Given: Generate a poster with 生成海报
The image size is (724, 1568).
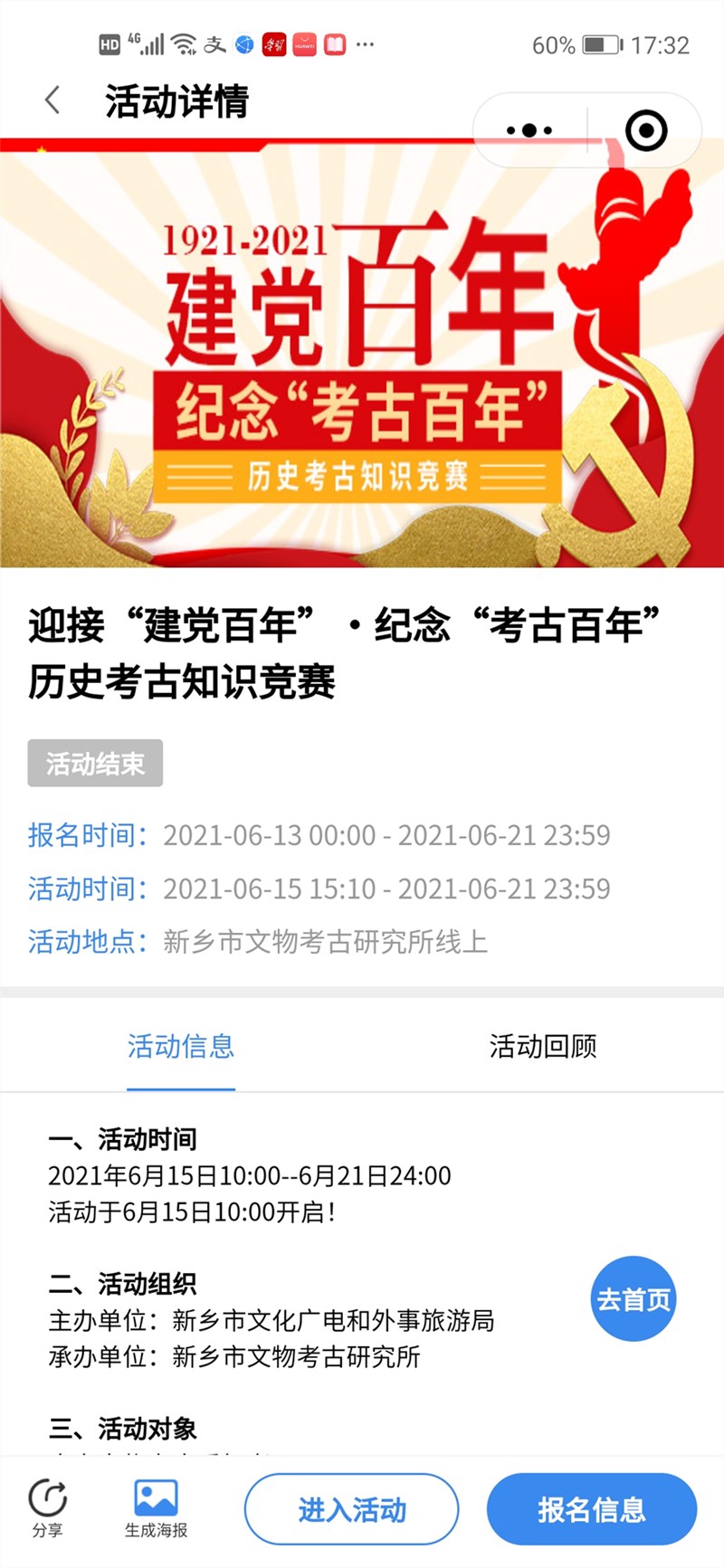Looking at the screenshot, I should 156,1508.
